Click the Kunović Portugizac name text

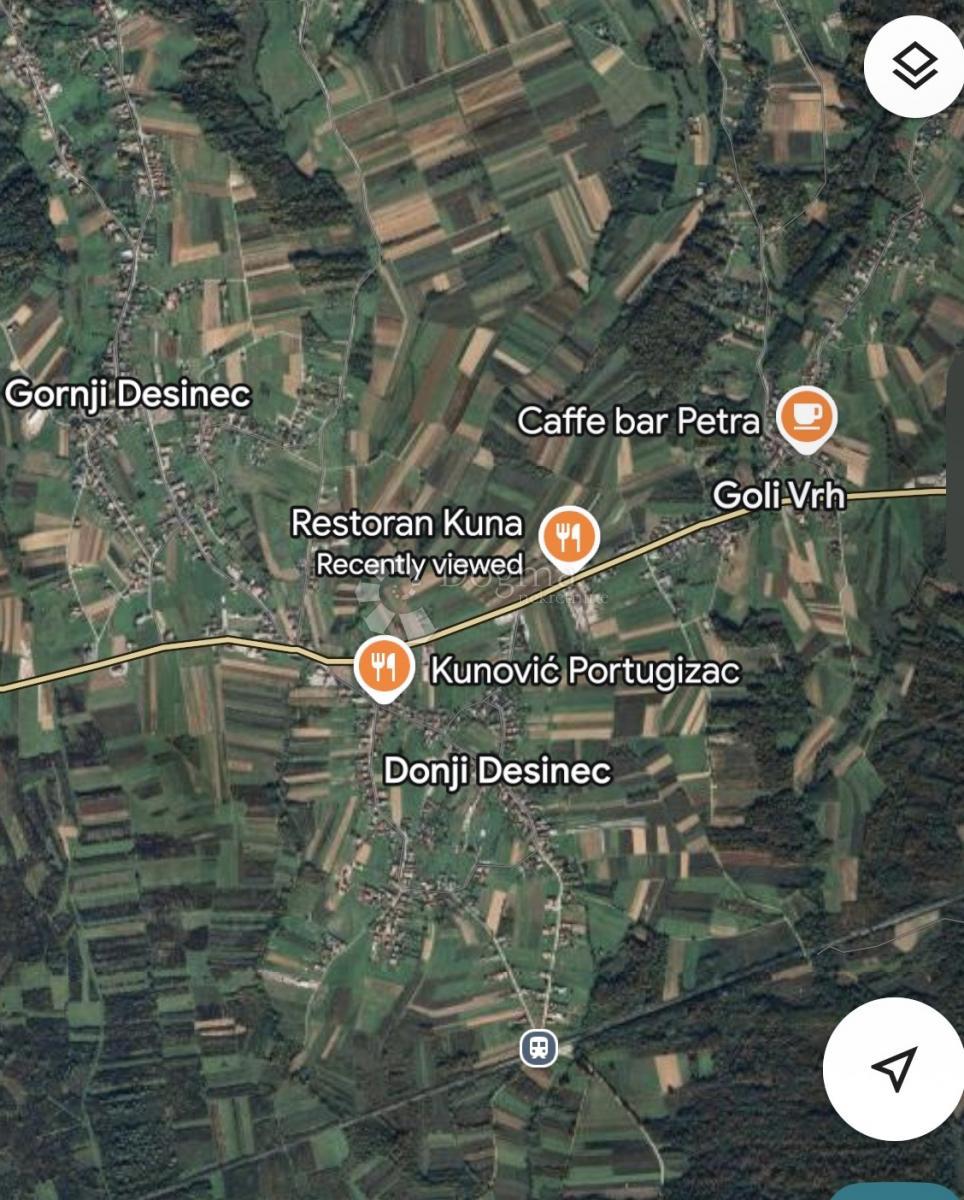coord(585,672)
